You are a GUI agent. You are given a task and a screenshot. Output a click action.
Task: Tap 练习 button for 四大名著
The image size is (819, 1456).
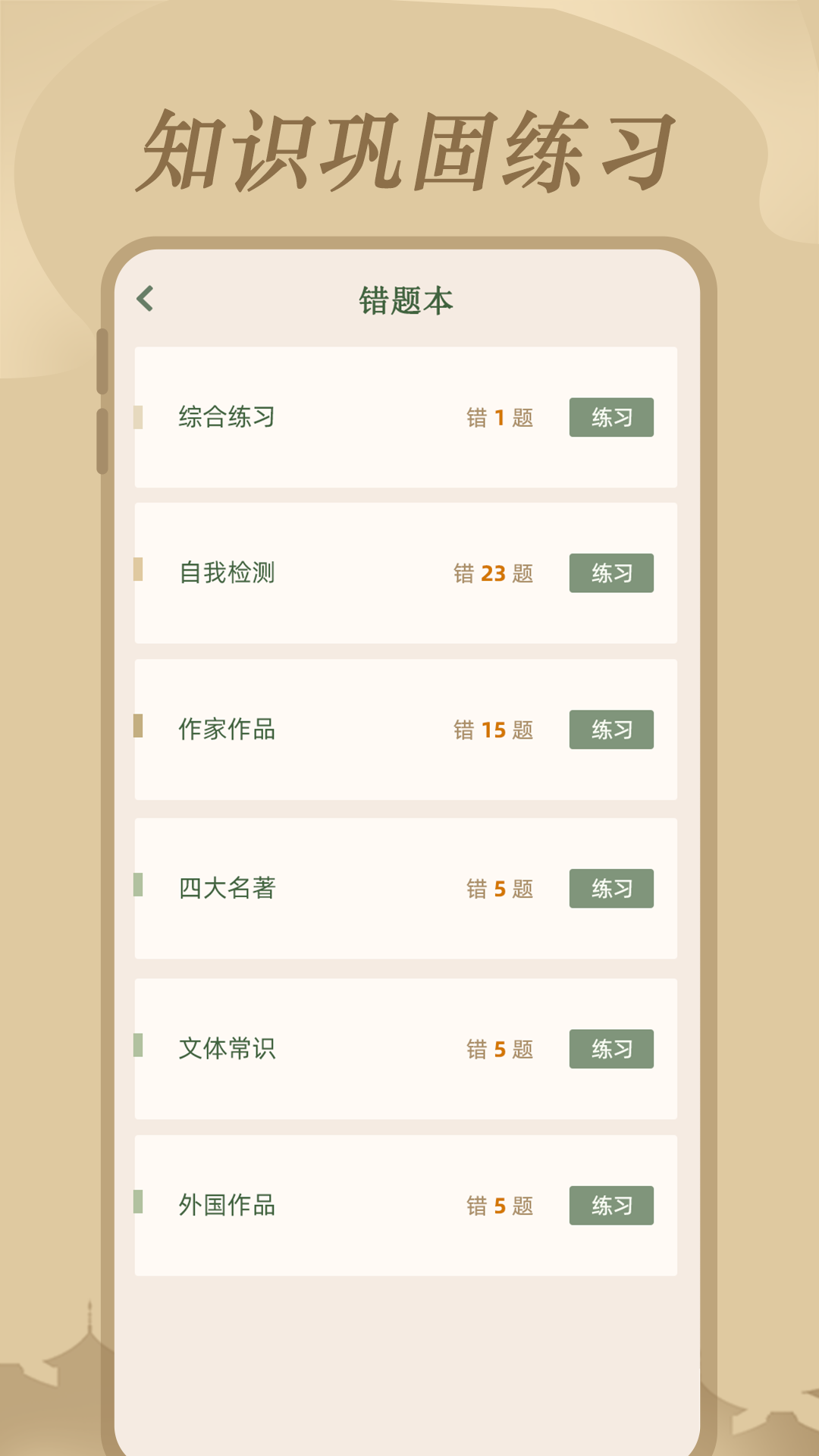(x=611, y=888)
